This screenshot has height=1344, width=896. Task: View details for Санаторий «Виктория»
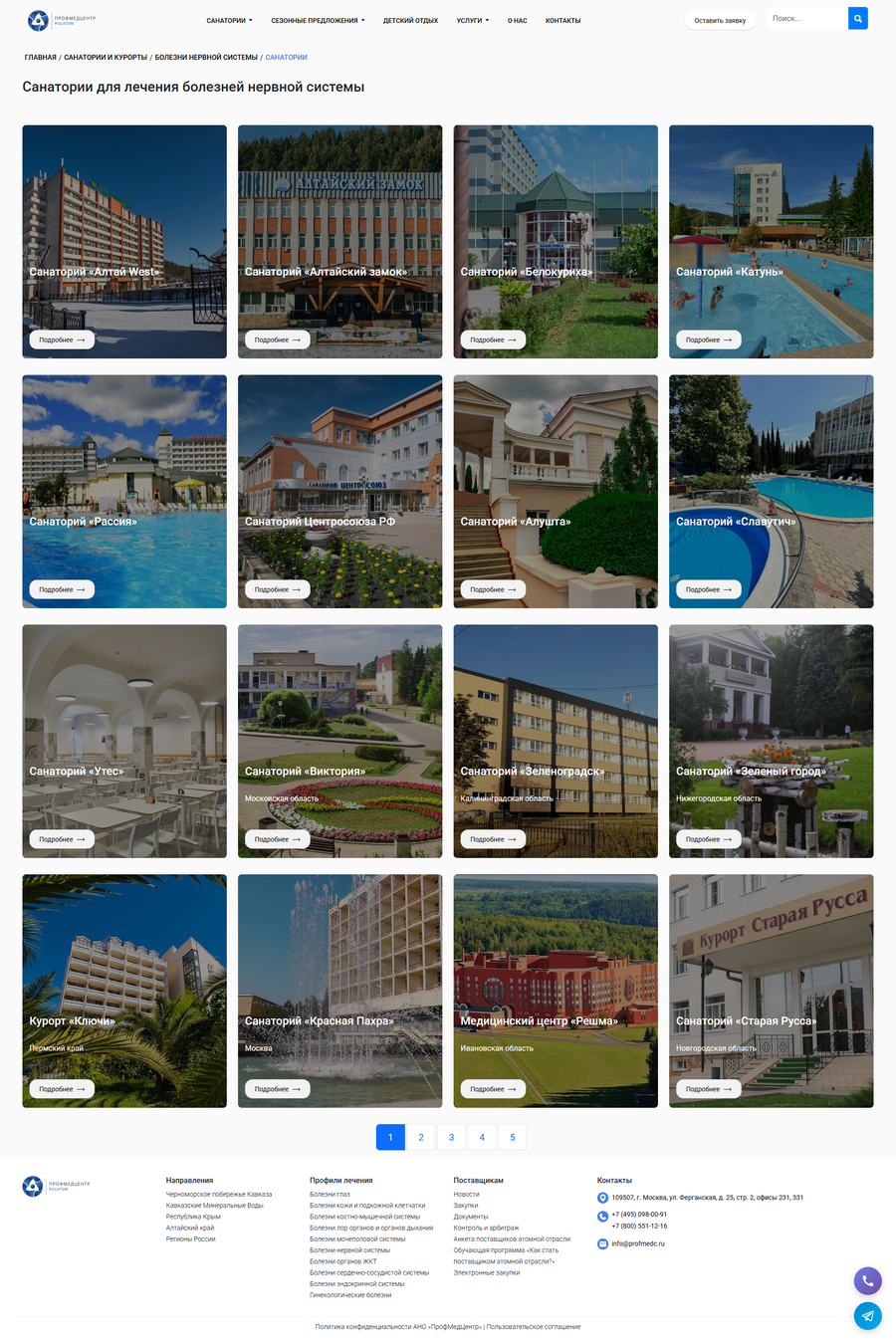(277, 839)
